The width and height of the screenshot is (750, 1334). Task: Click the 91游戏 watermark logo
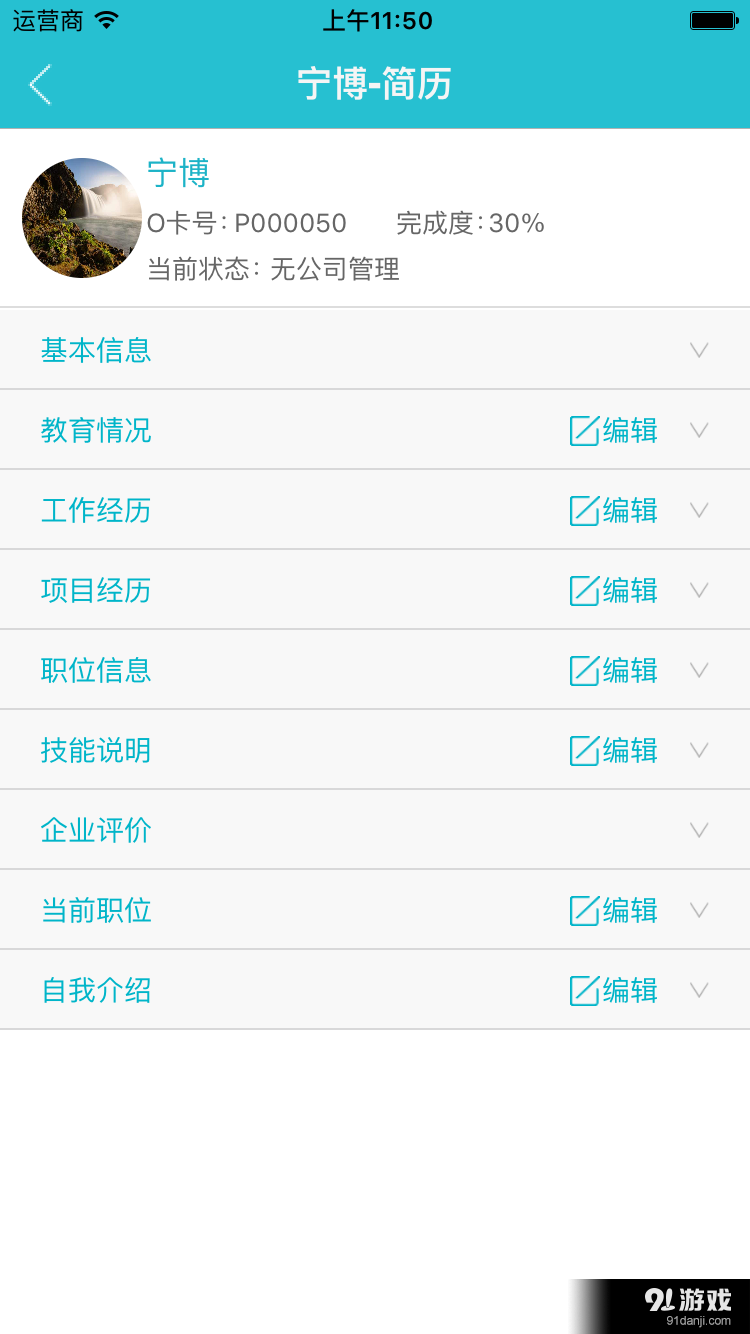pyautogui.click(x=690, y=1300)
